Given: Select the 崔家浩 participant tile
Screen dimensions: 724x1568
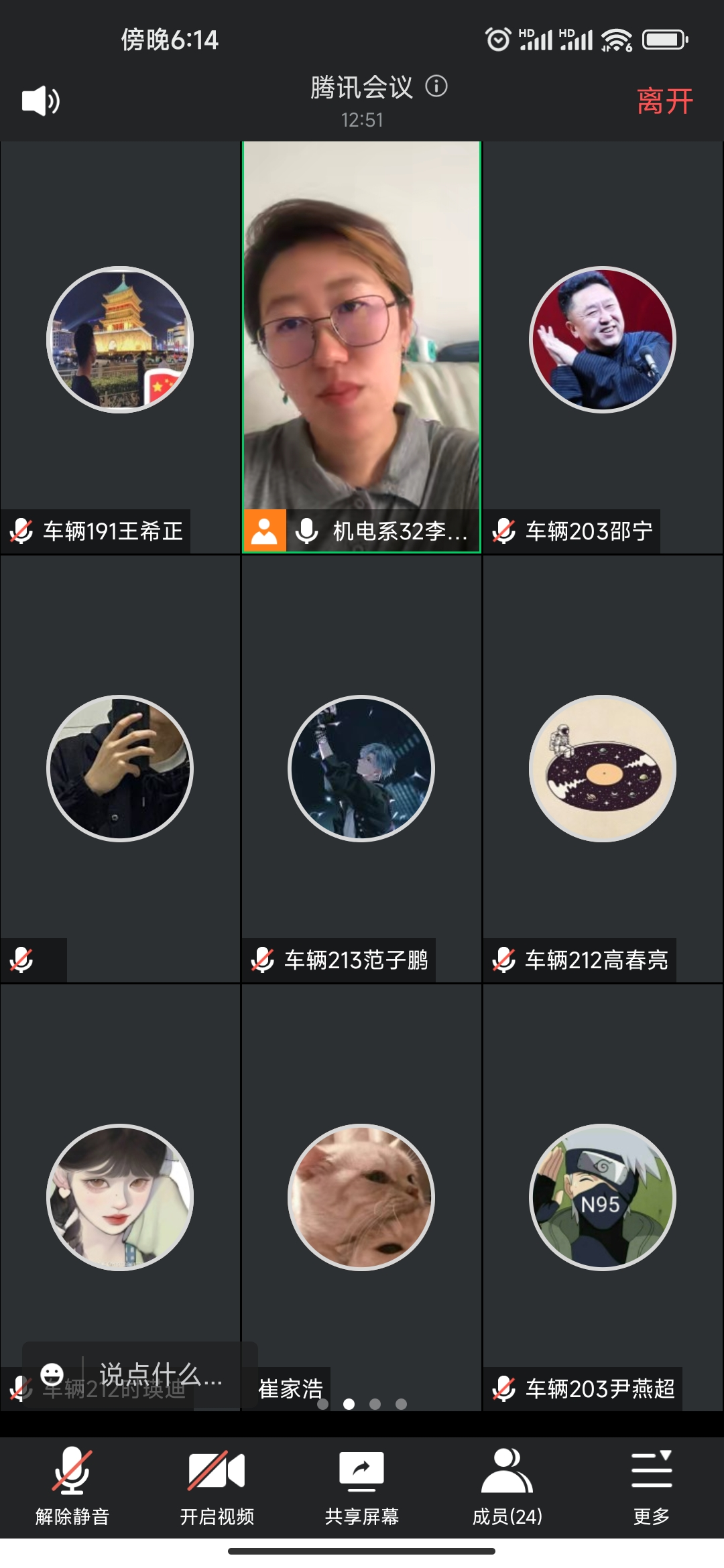Looking at the screenshot, I should coord(361,1197).
